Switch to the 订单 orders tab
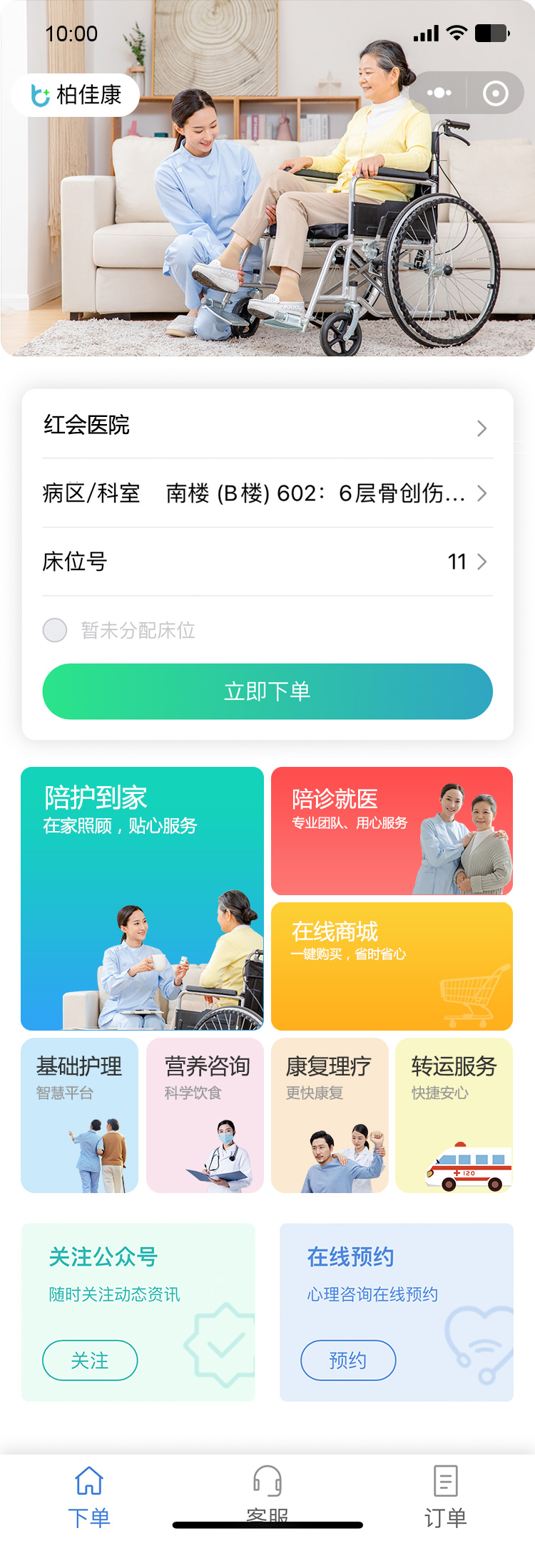535x1568 pixels. (446, 1497)
